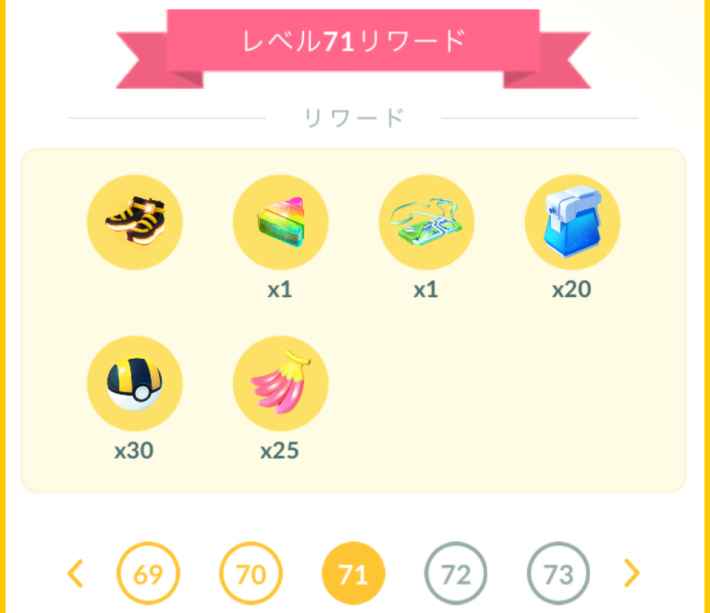Tap the pink berry reward x25
This screenshot has height=613, width=710.
pyautogui.click(x=280, y=382)
